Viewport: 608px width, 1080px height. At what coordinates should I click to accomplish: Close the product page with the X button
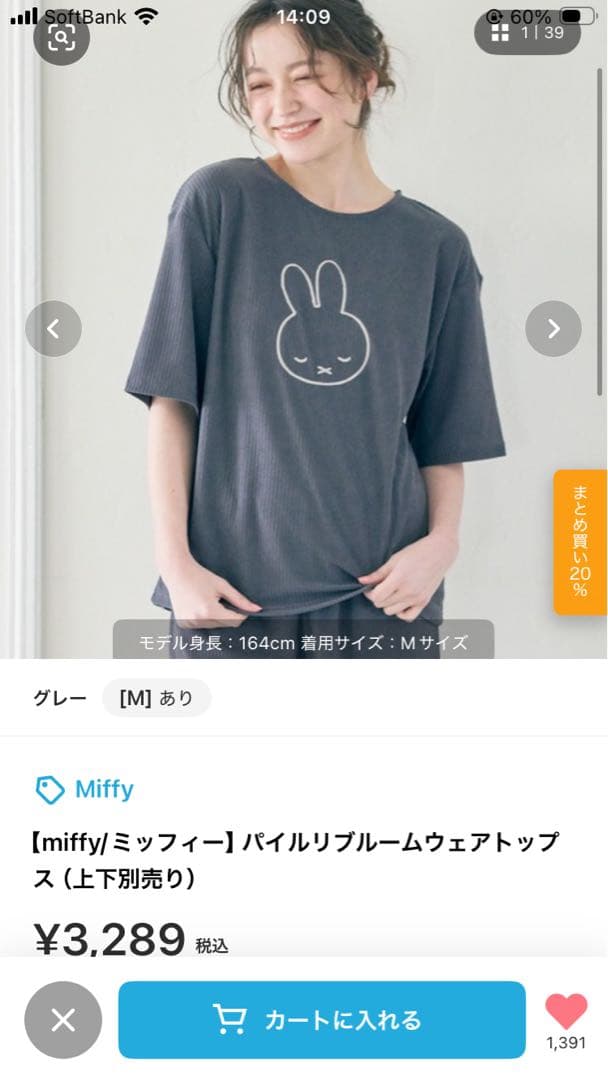(x=63, y=1019)
